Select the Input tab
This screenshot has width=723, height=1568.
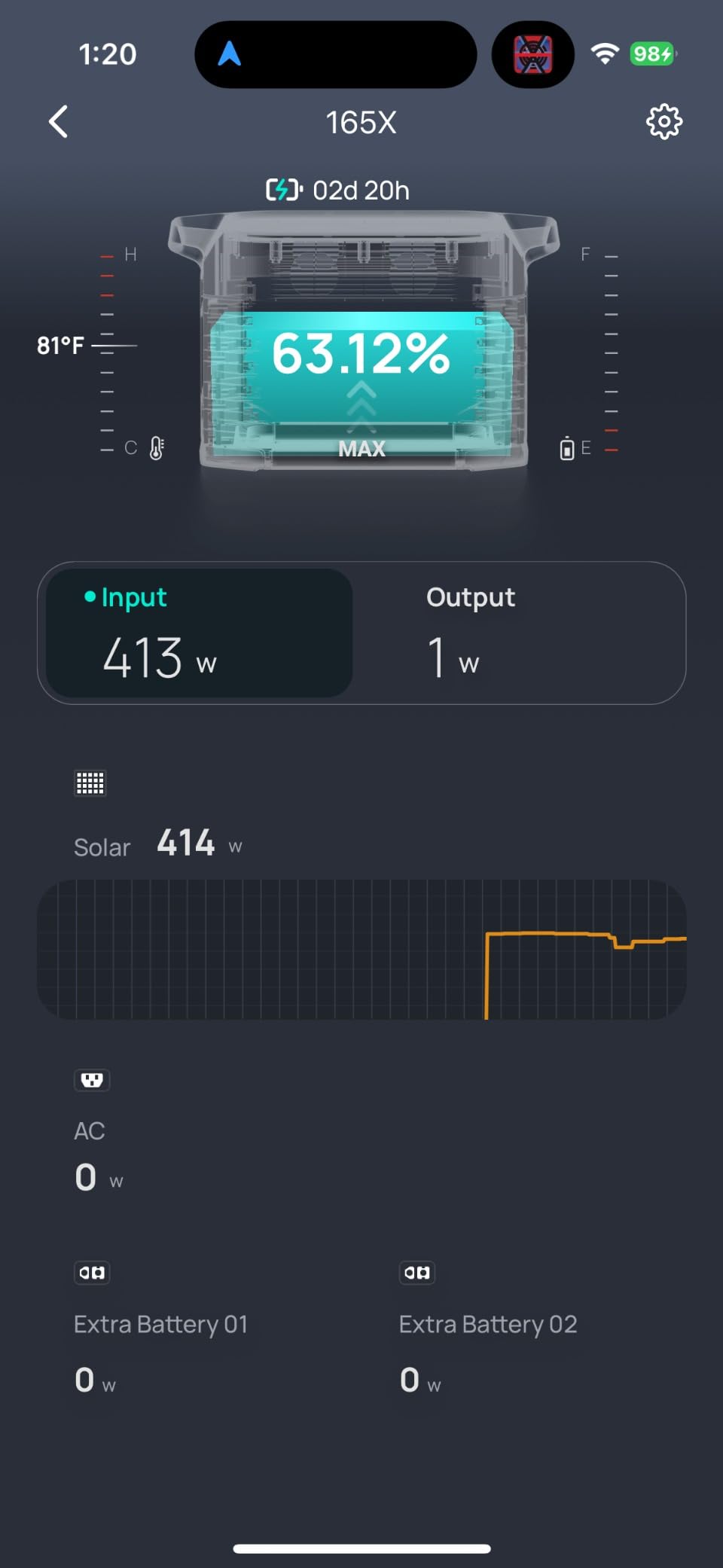coord(199,633)
